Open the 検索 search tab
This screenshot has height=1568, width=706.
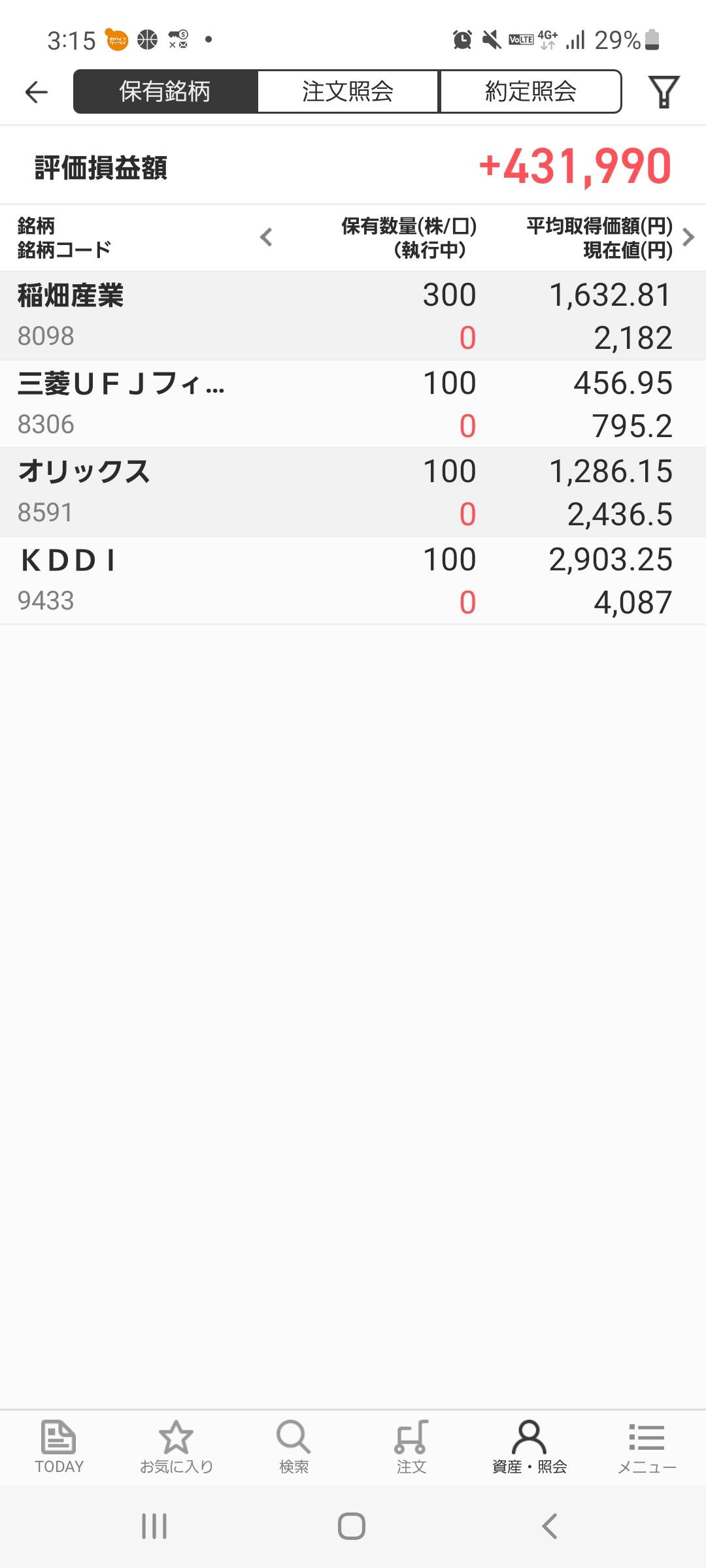coord(294,1446)
